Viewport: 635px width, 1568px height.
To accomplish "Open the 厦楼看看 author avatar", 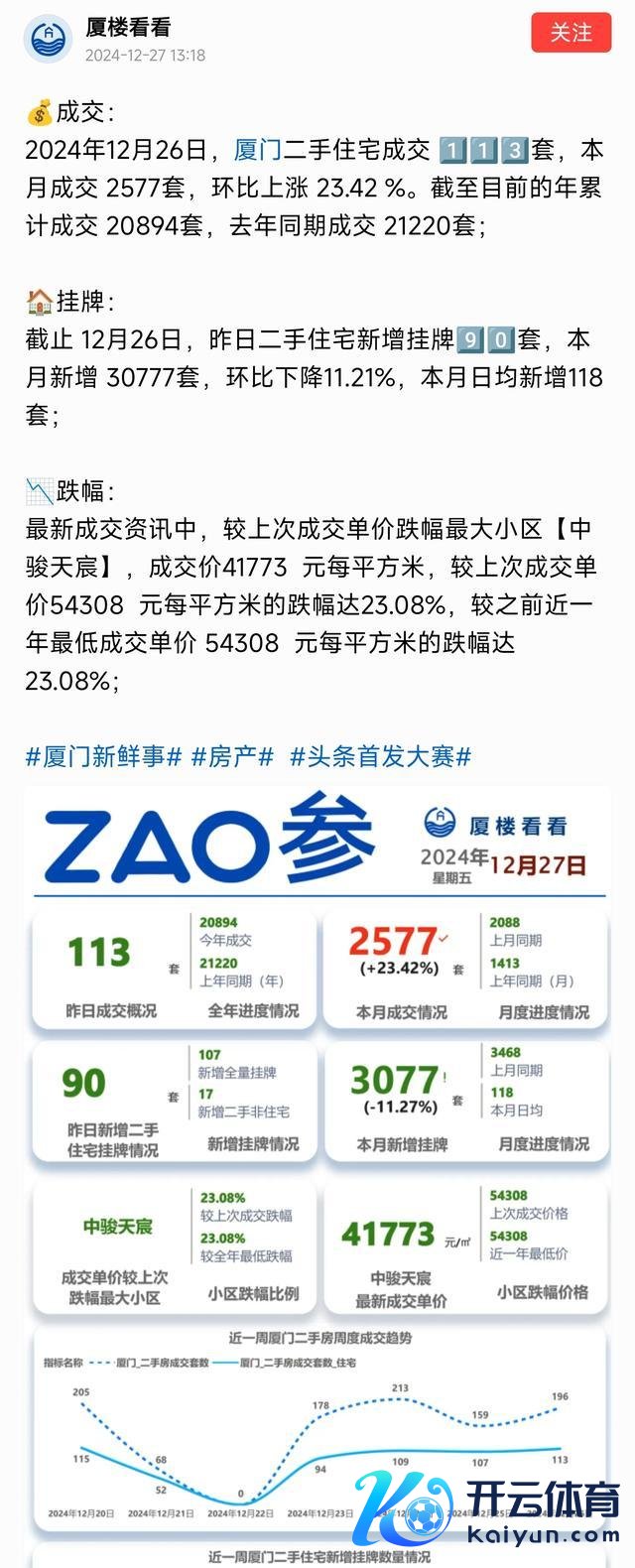I will 48,39.
